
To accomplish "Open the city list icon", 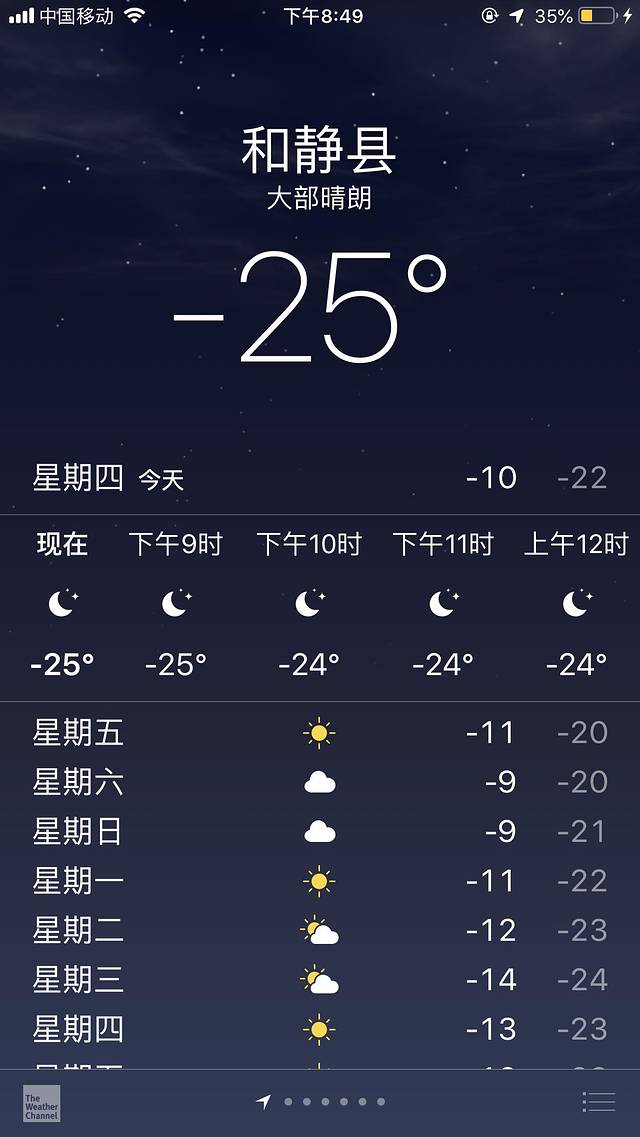I will [x=599, y=1102].
